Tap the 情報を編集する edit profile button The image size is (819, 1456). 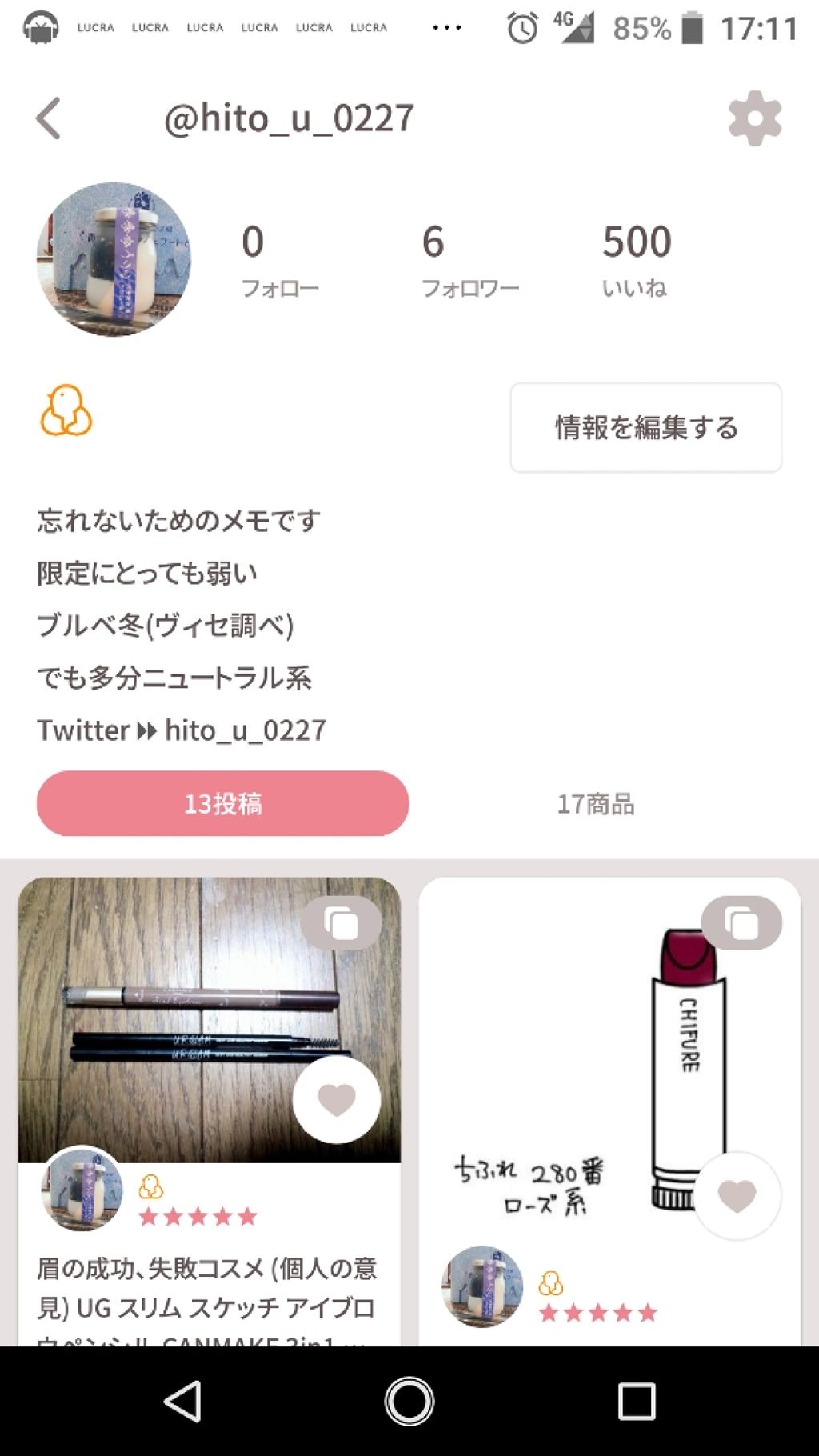(x=646, y=428)
